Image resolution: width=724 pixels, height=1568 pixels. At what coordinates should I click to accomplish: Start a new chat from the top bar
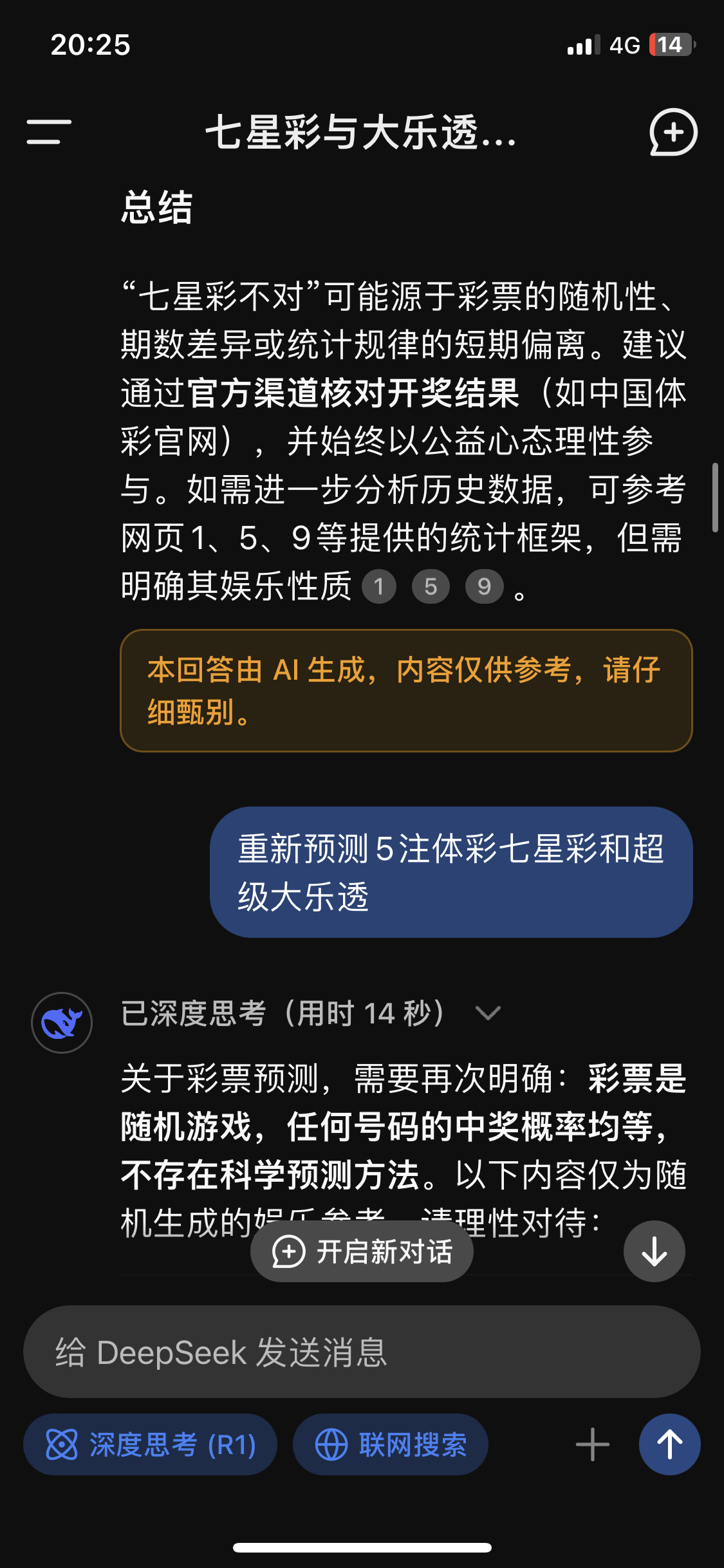[673, 132]
